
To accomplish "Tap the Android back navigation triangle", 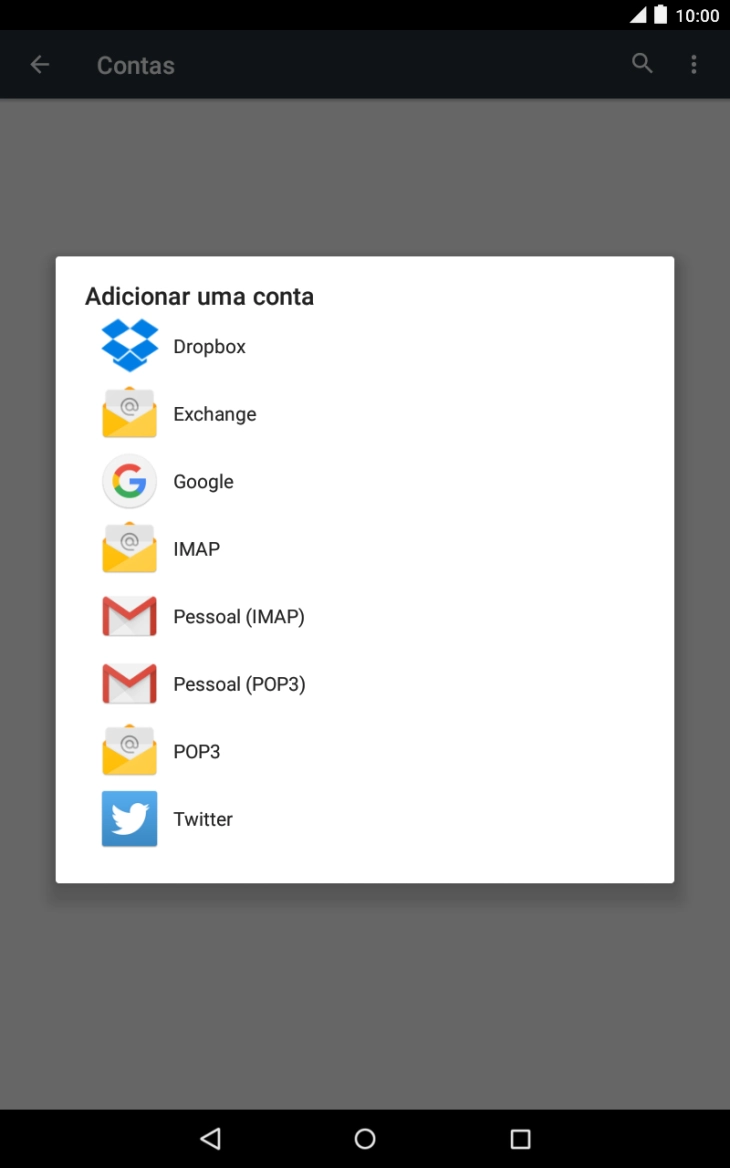I will coord(210,1137).
